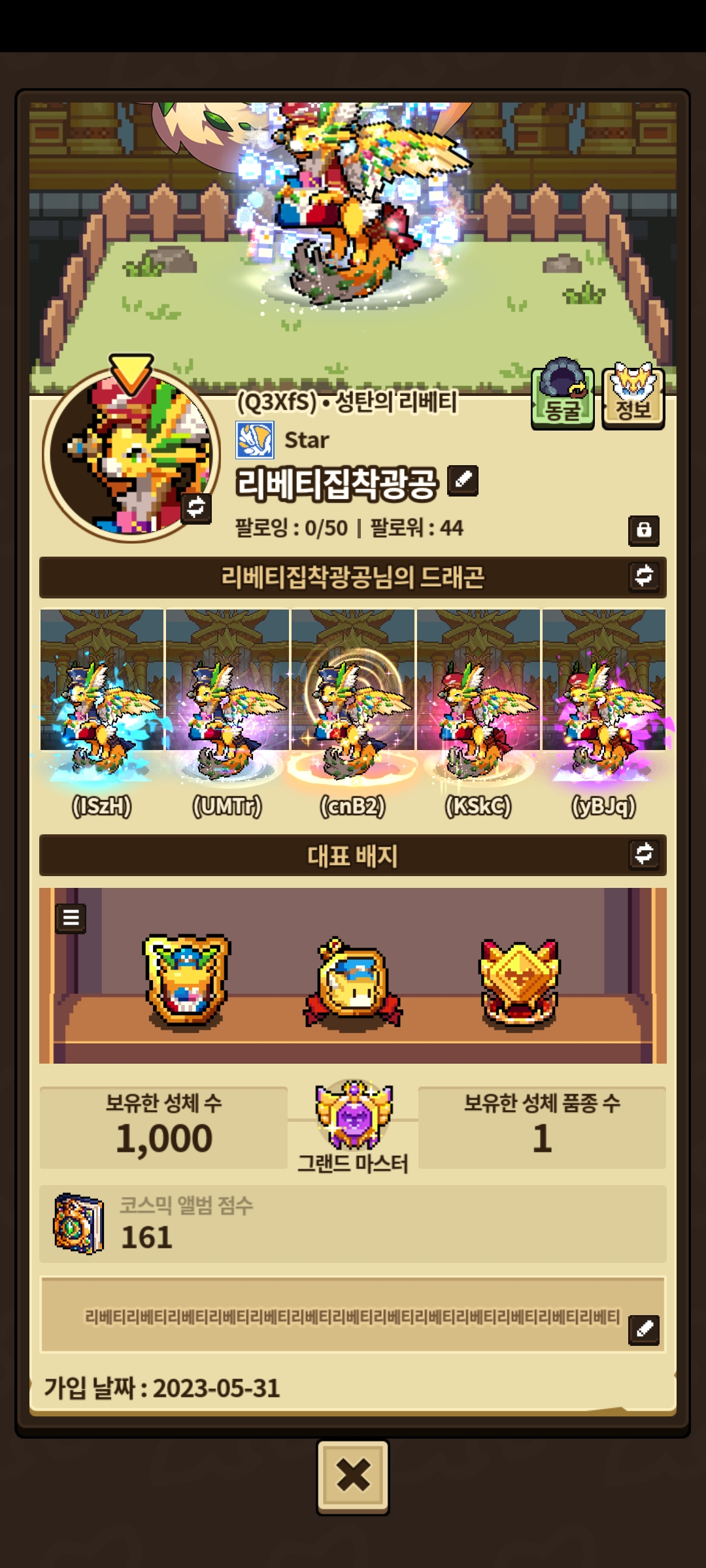The height and width of the screenshot is (1568, 706).
Task: Open the badge shelf list menu
Action: (x=71, y=918)
